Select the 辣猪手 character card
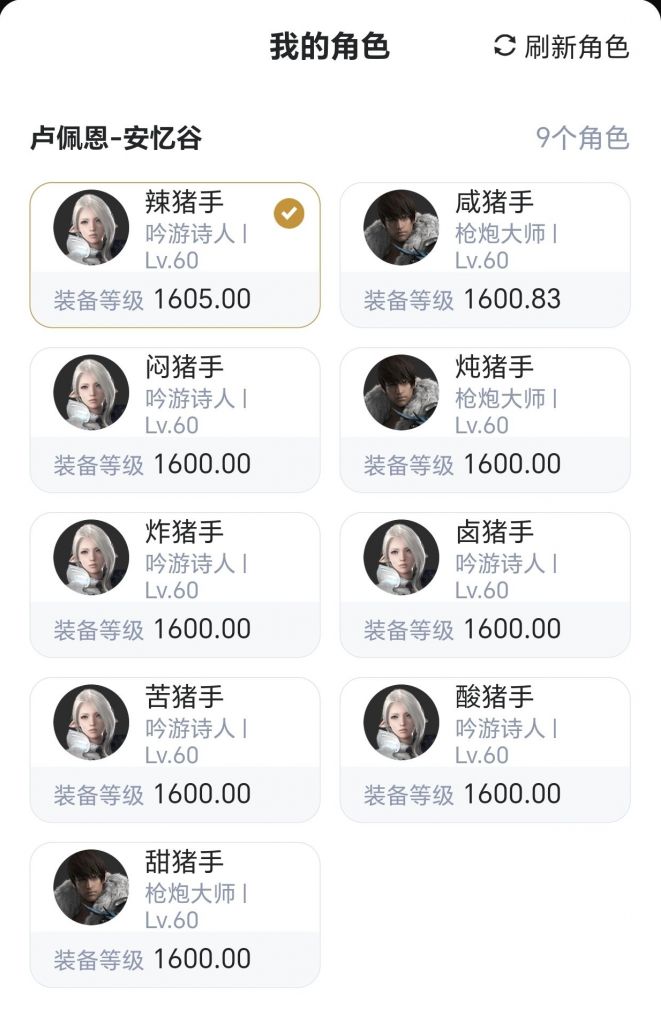The height and width of the screenshot is (1024, 661). click(175, 254)
